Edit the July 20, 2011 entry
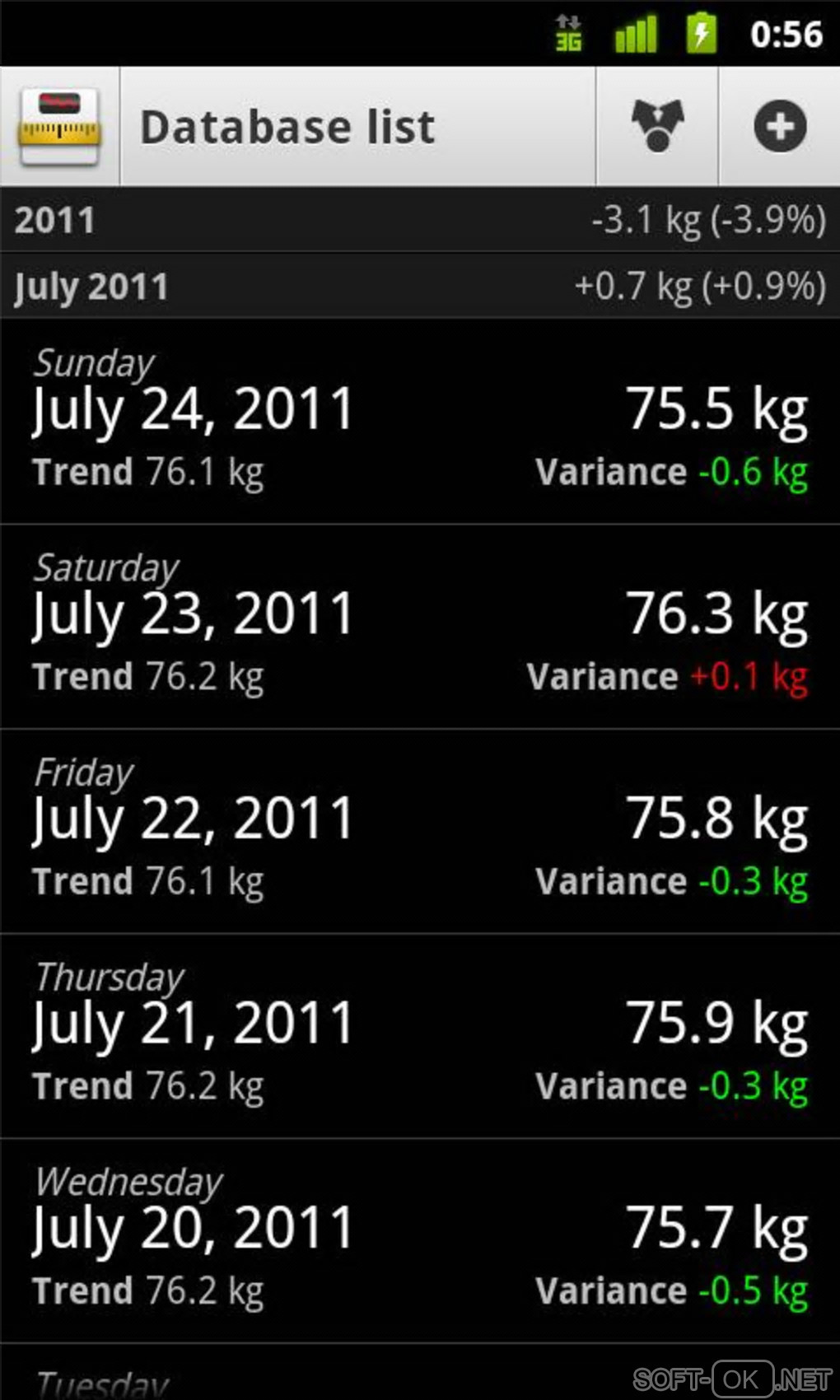The image size is (840, 1400). (420, 1240)
